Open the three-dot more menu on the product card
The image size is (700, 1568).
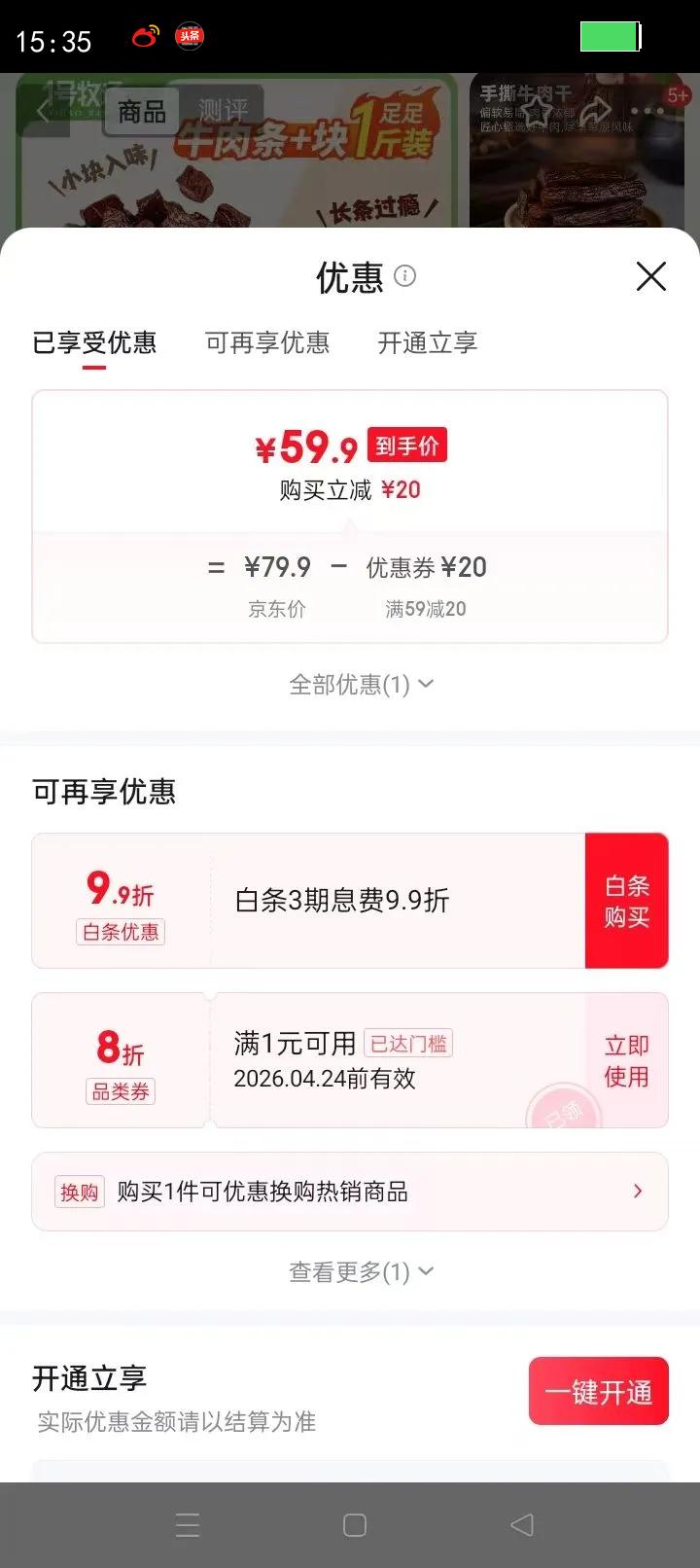(x=647, y=110)
